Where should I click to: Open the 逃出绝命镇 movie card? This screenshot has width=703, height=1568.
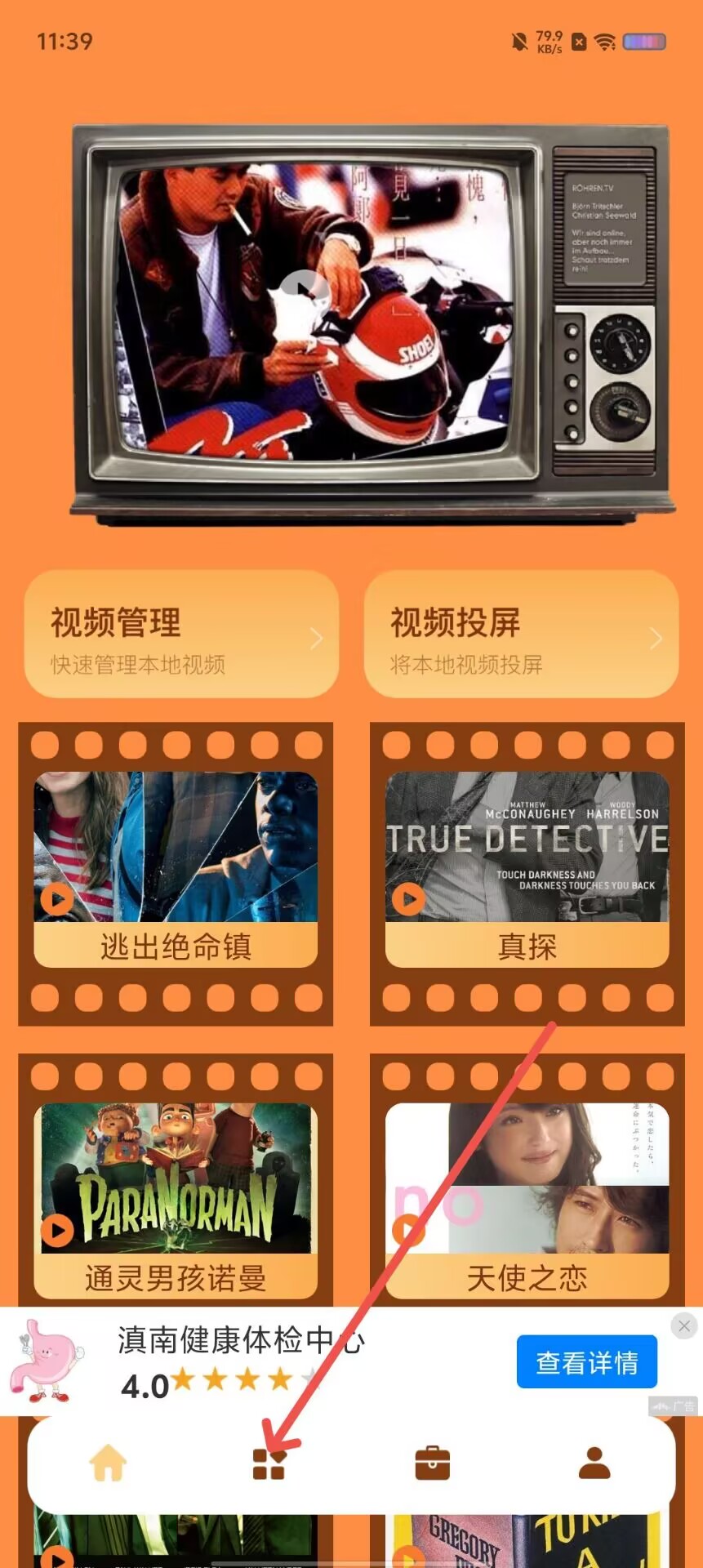coord(176,870)
